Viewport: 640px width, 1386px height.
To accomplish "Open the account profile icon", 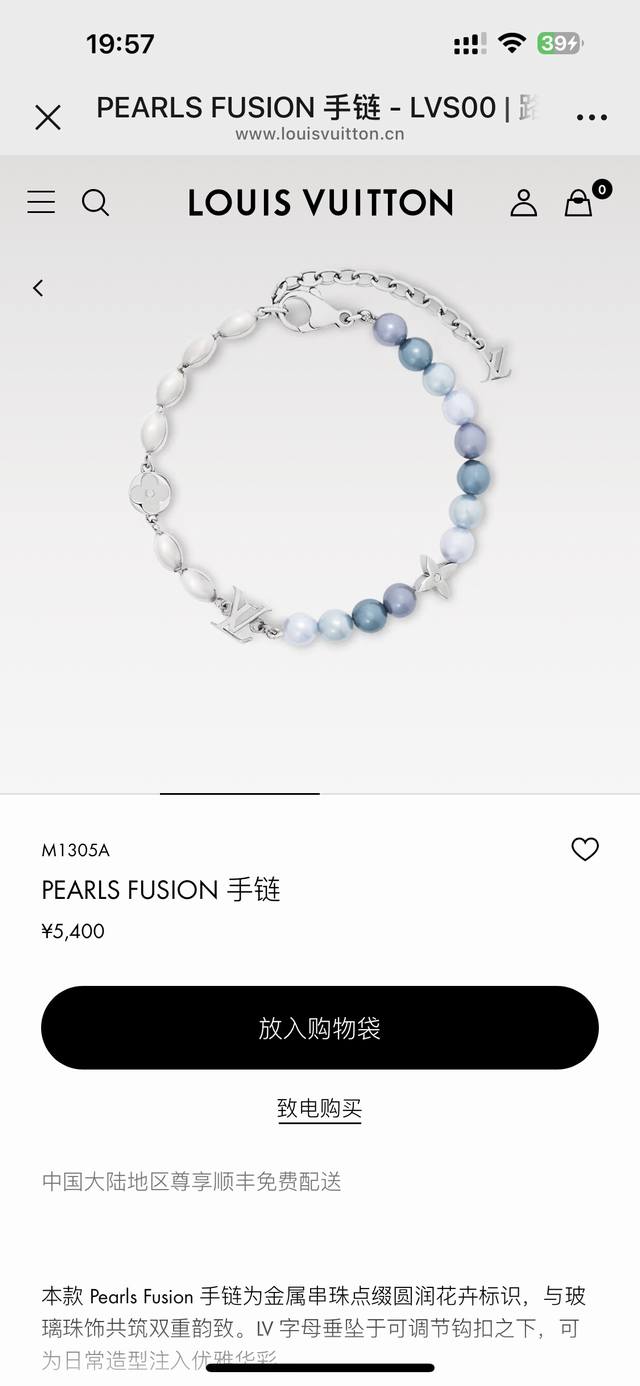I will click(524, 203).
